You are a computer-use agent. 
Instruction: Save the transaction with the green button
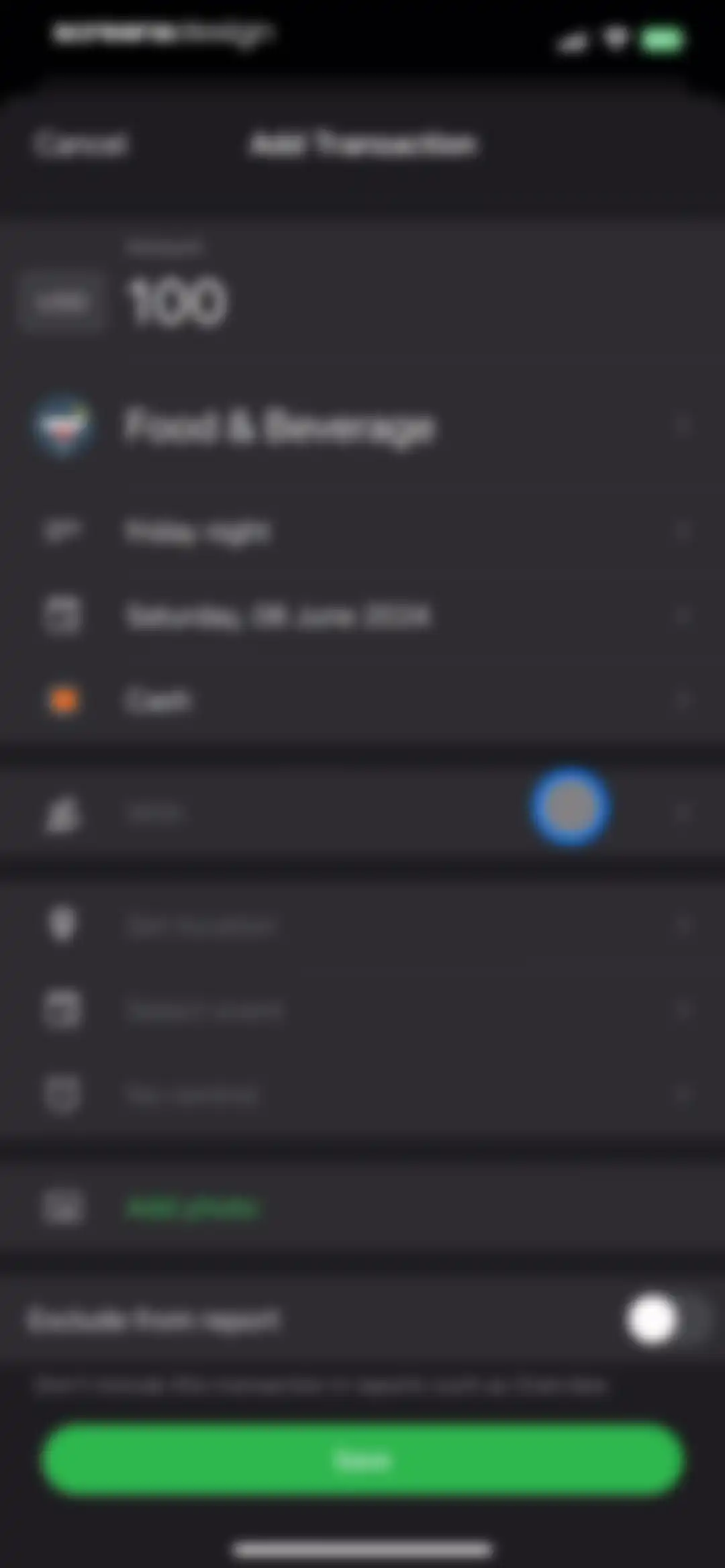pyautogui.click(x=362, y=1461)
